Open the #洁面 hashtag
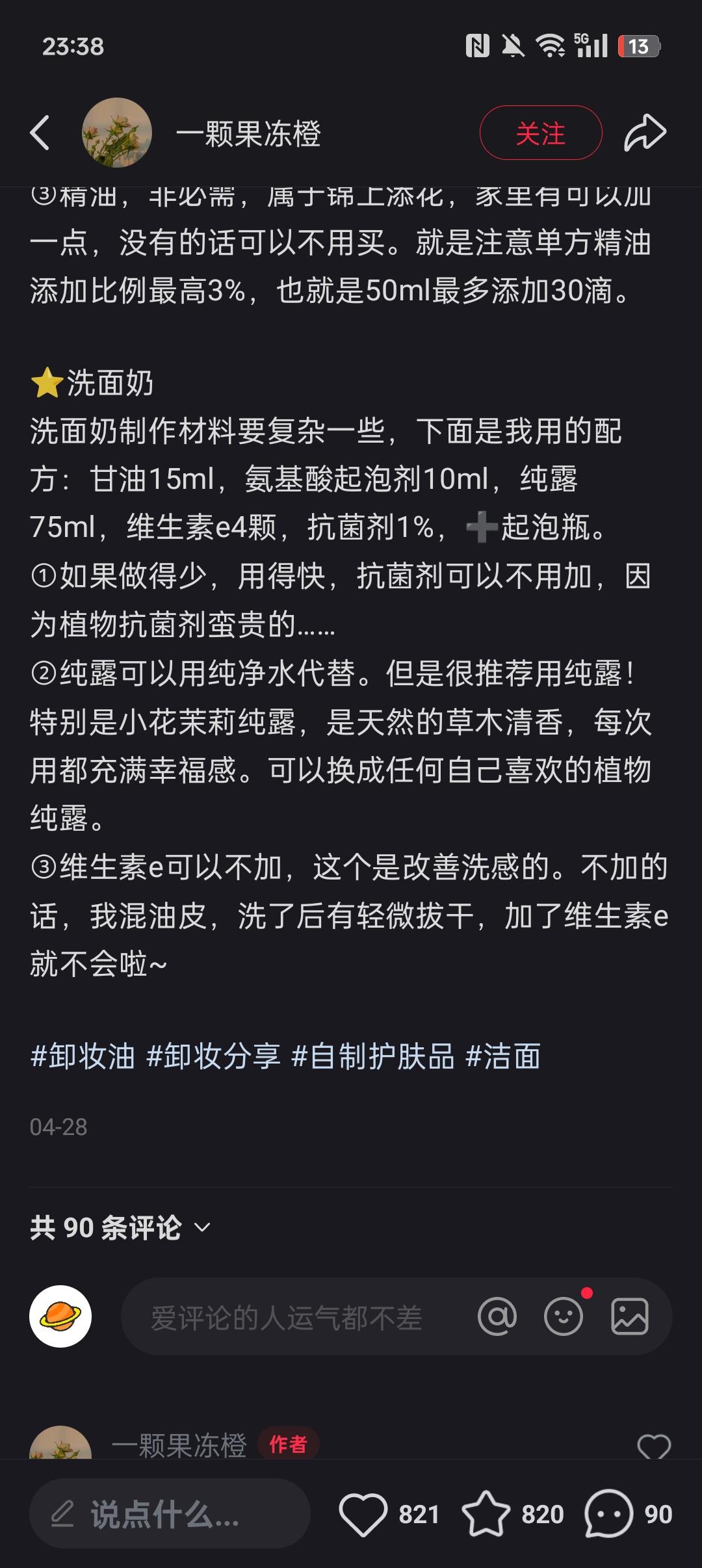The height and width of the screenshot is (1568, 702). (x=503, y=1056)
